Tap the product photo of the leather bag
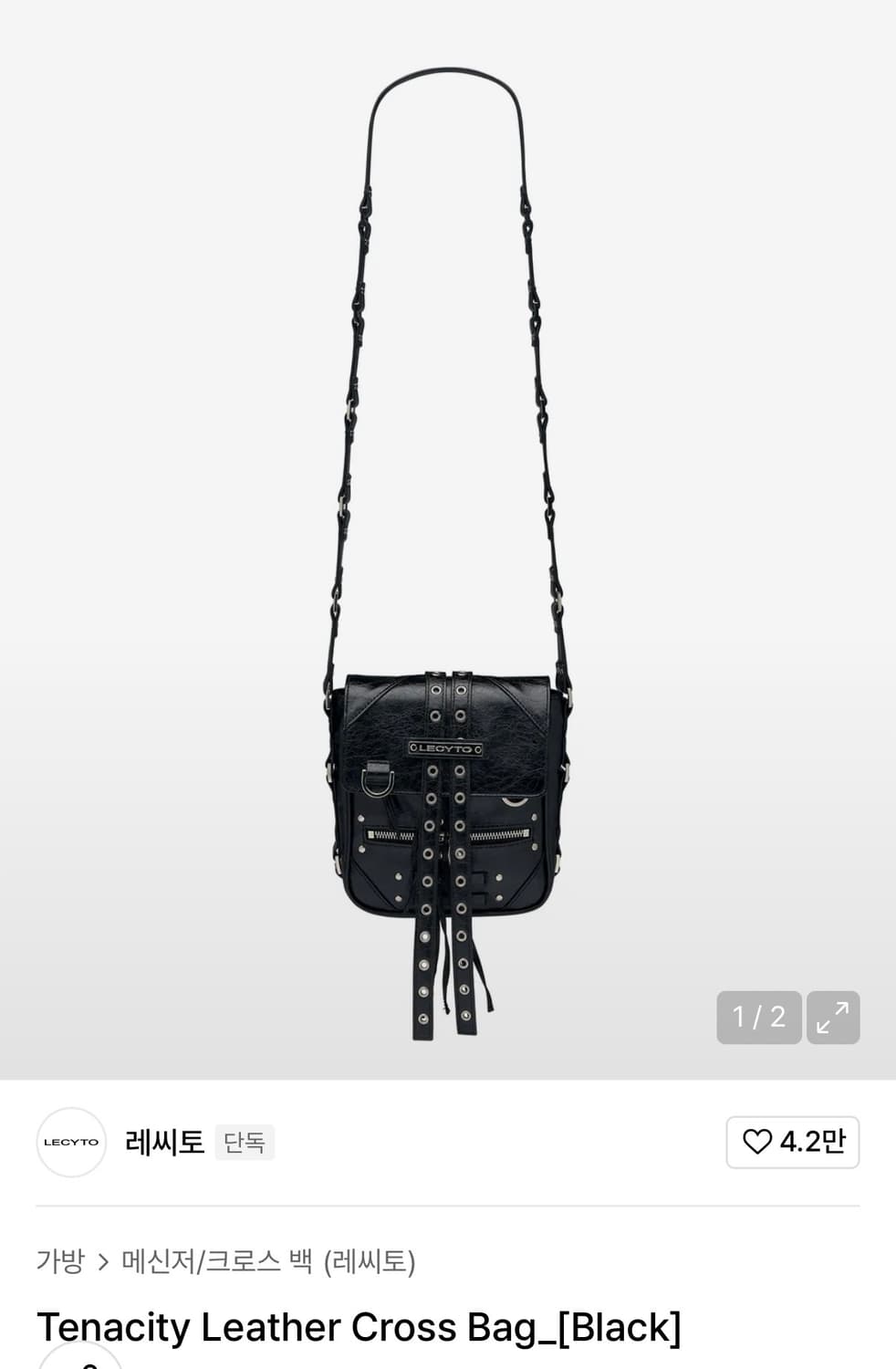The height and width of the screenshot is (1369, 896). (x=448, y=794)
